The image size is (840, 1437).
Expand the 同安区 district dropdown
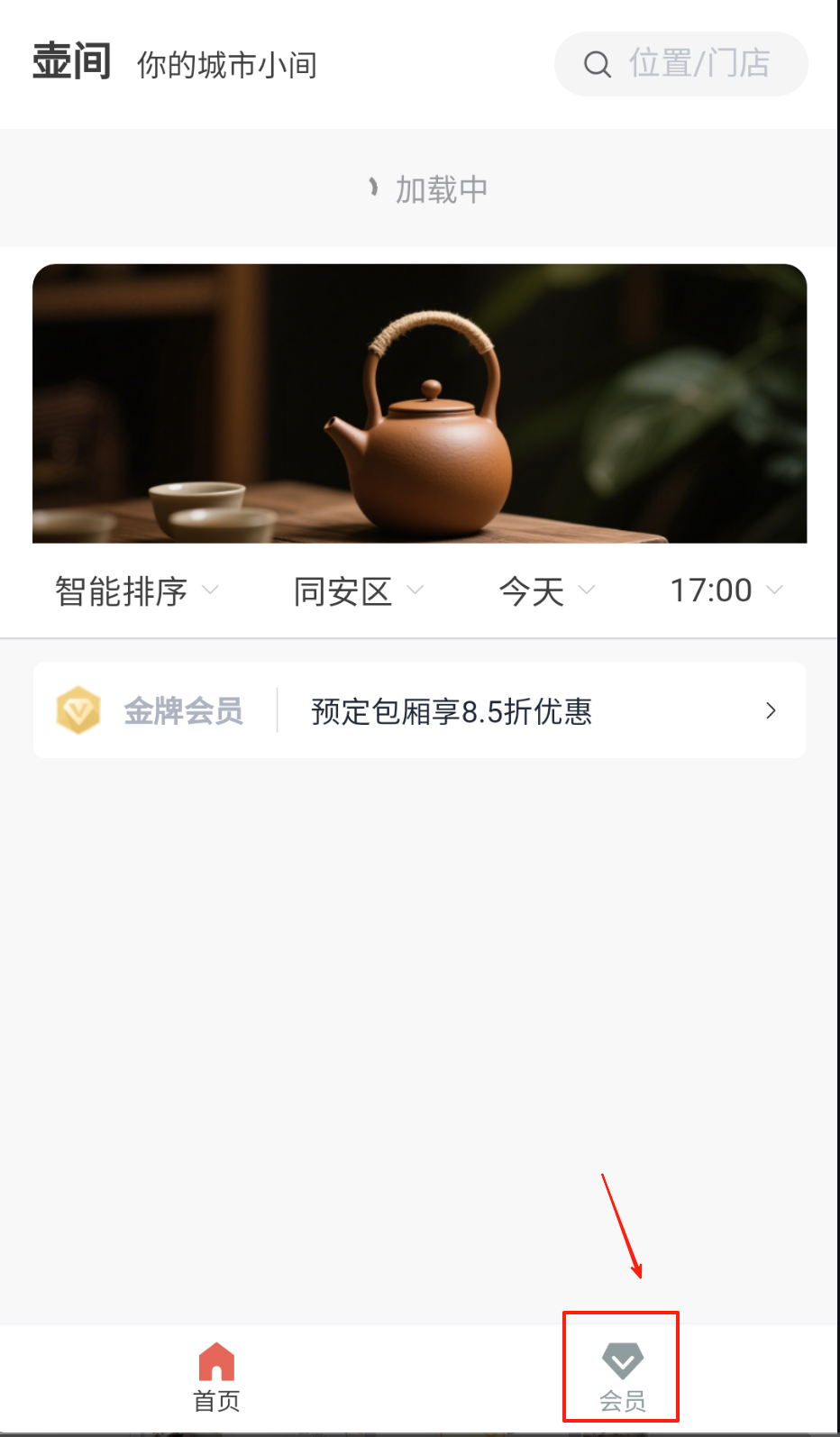click(358, 591)
